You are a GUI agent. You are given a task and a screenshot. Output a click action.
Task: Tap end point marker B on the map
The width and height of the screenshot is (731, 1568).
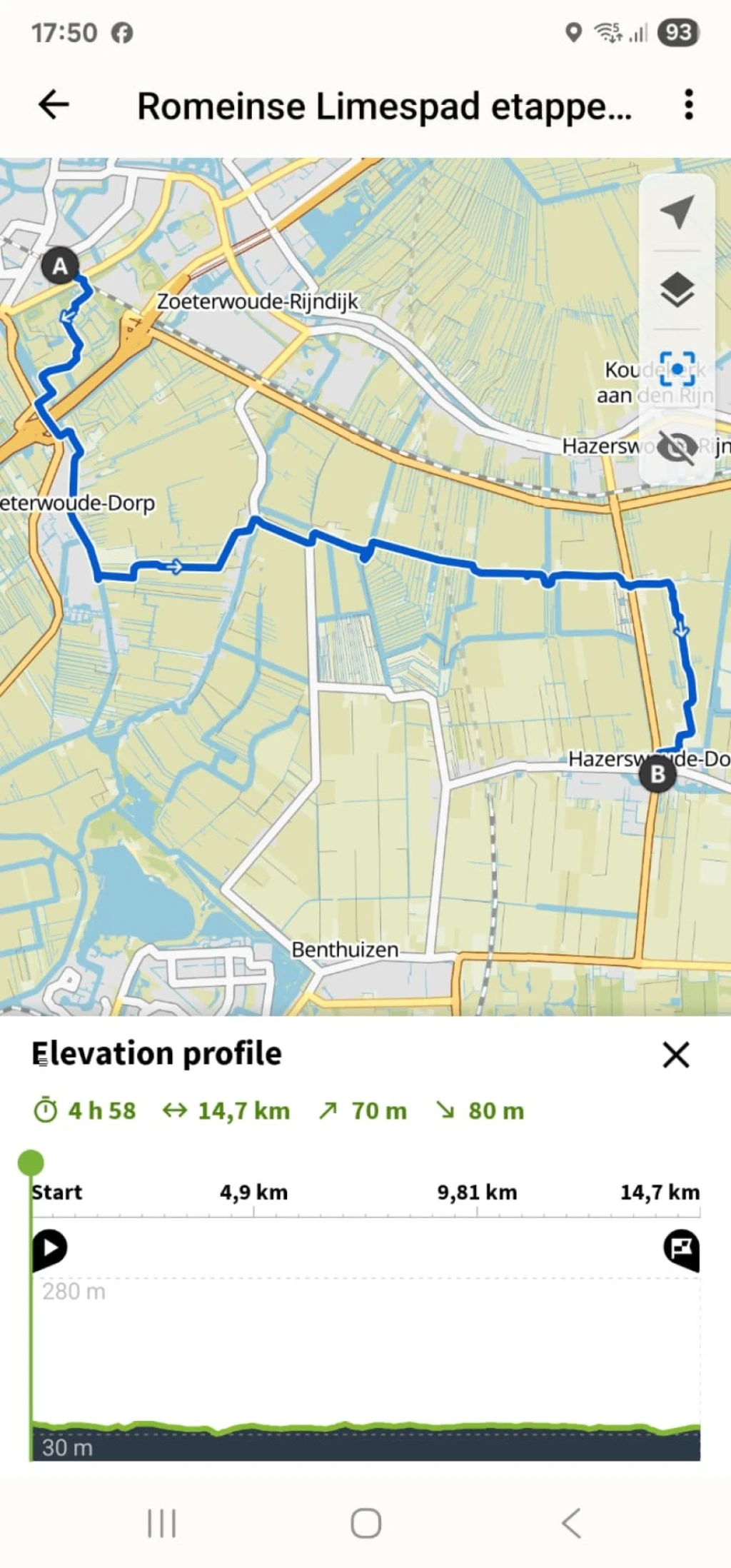tap(657, 774)
